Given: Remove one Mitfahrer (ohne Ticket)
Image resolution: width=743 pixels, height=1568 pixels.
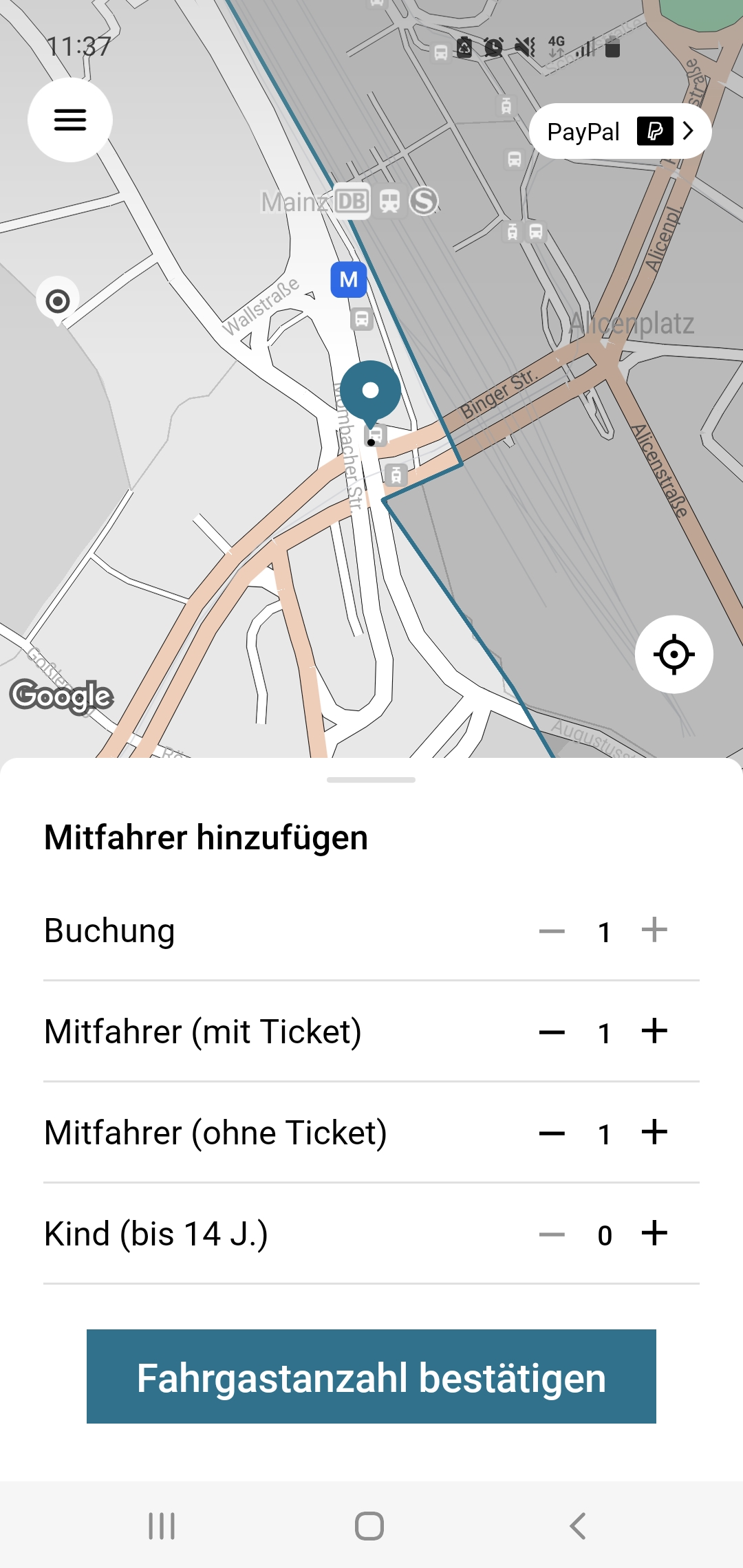Looking at the screenshot, I should click(x=552, y=1133).
